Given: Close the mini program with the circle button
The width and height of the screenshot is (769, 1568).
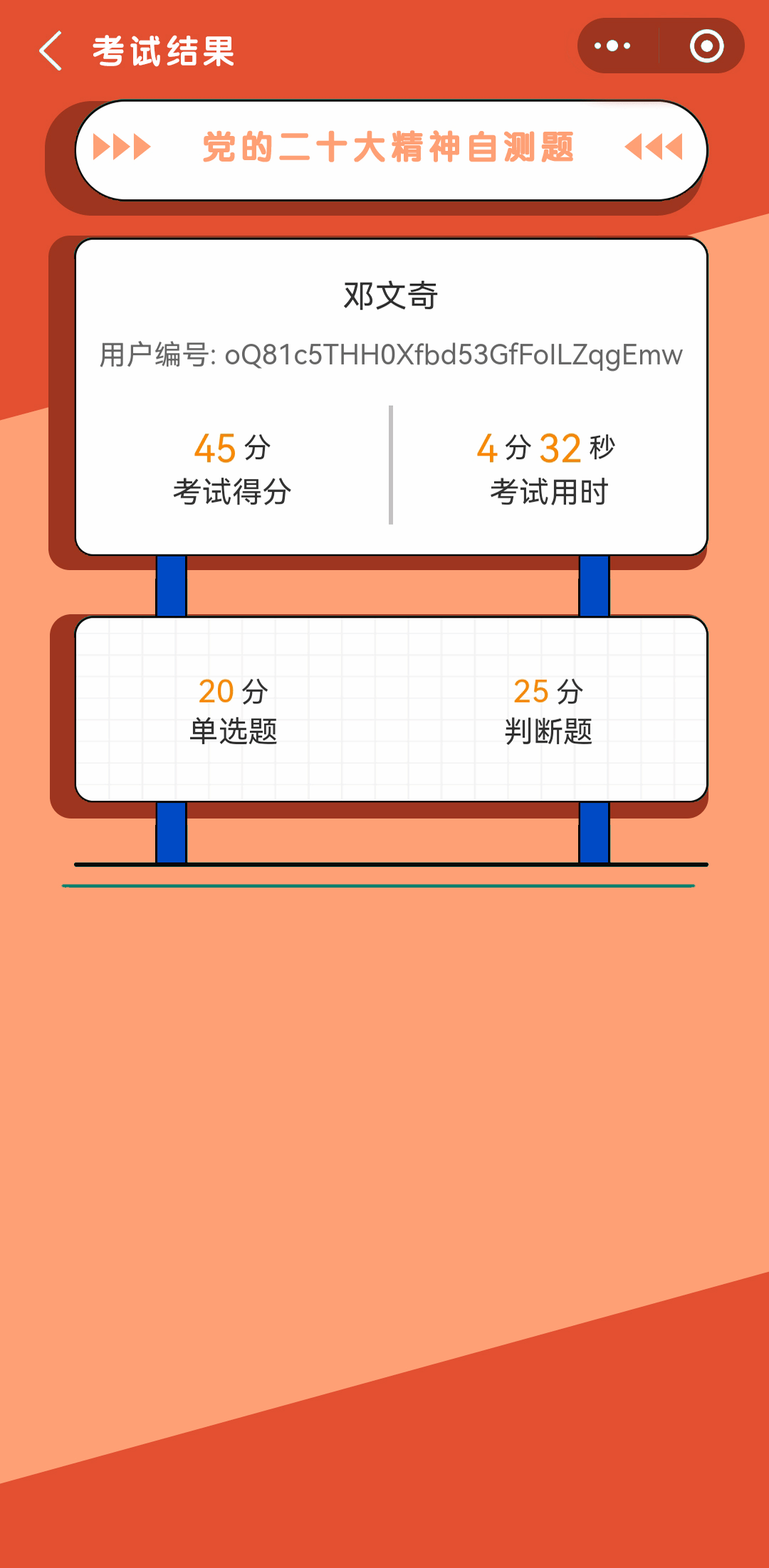Looking at the screenshot, I should (x=706, y=46).
